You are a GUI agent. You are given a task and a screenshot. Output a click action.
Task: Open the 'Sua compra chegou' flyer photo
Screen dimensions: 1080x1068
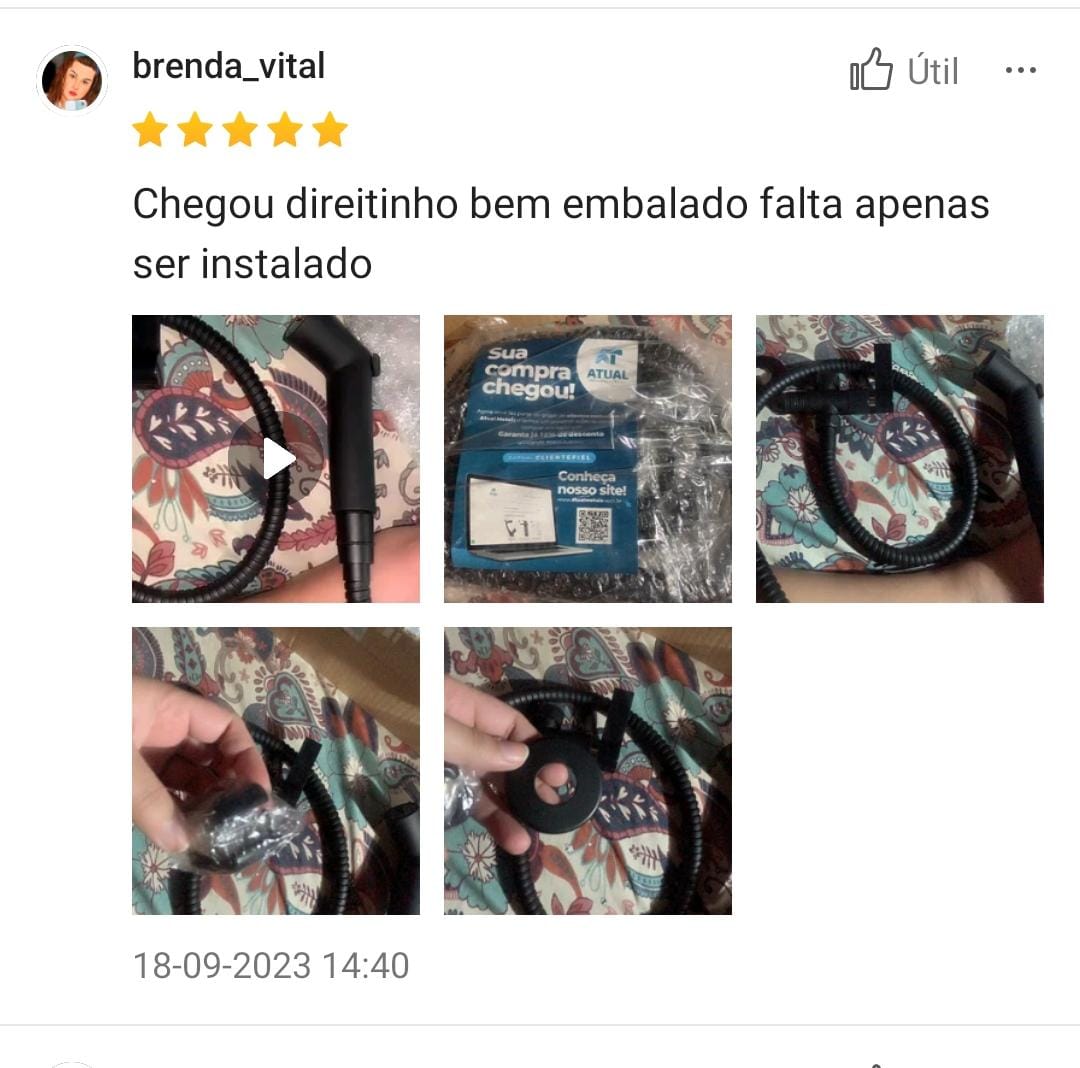(588, 459)
